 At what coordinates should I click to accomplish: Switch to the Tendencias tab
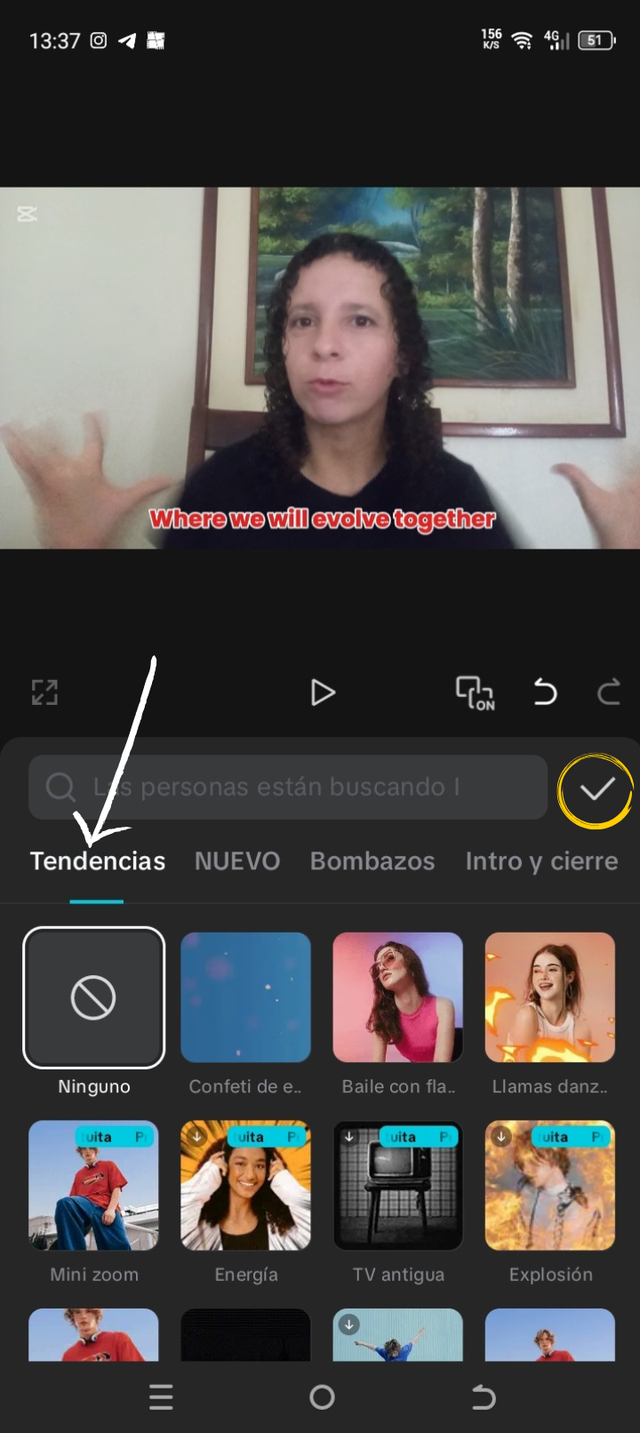pyautogui.click(x=97, y=861)
